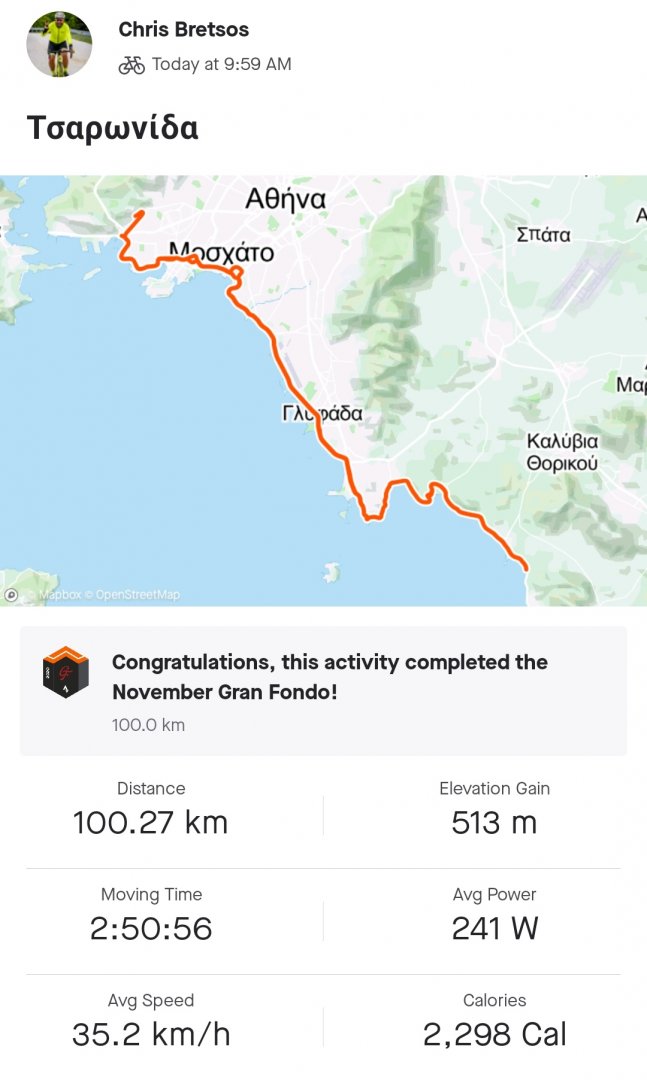Screen dimensions: 647x1080
Task: Open Chris Bretsos' profile photo
Action: [x=59, y=44]
